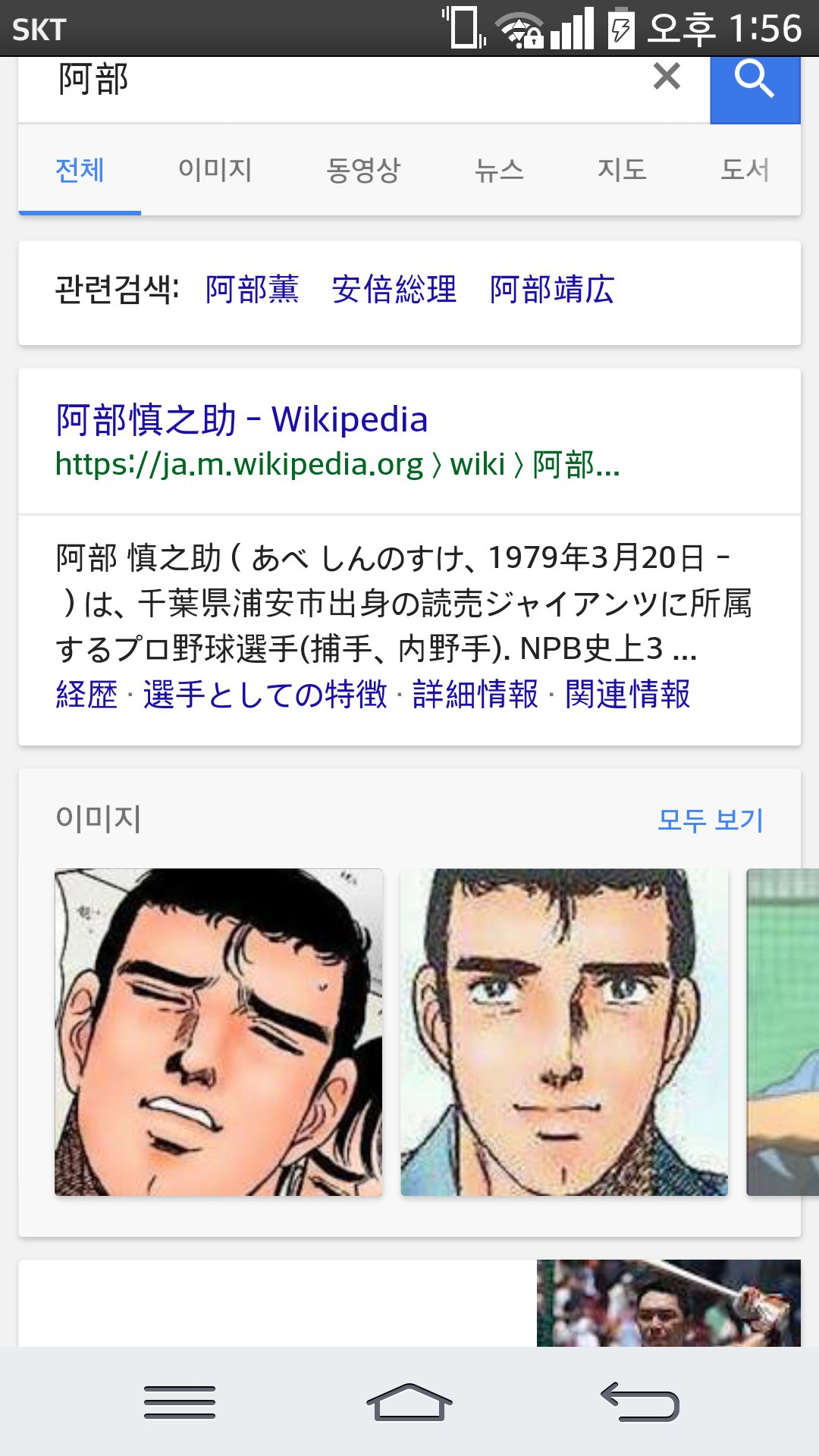Open the 詳細情報 section link
Image resolution: width=819 pixels, height=1456 pixels.
tap(475, 695)
